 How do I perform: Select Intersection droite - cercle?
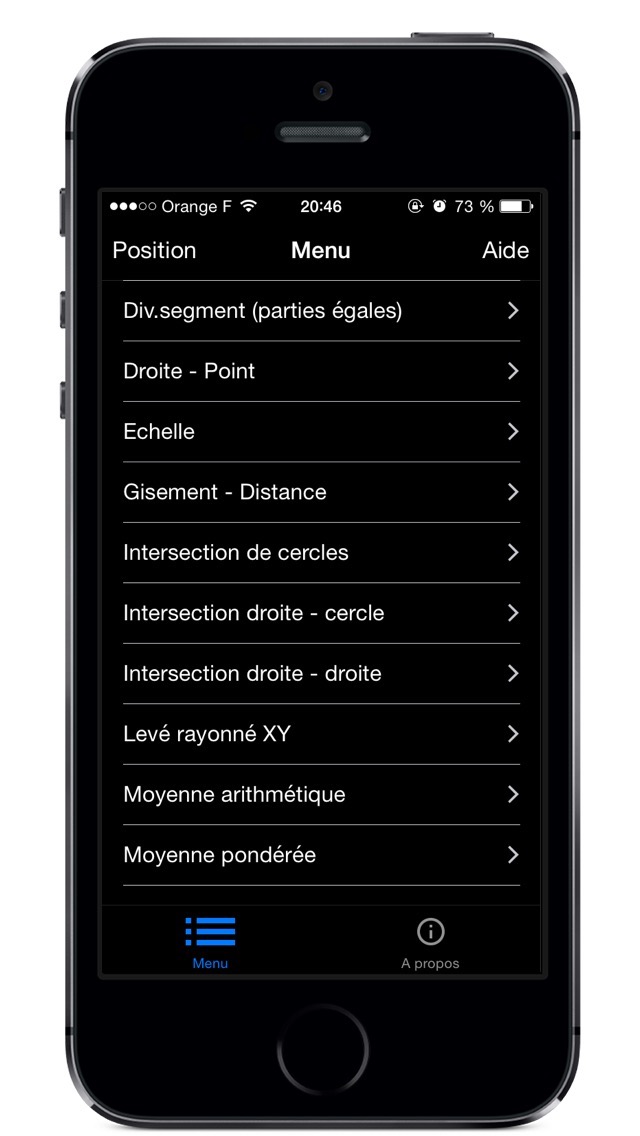point(322,613)
